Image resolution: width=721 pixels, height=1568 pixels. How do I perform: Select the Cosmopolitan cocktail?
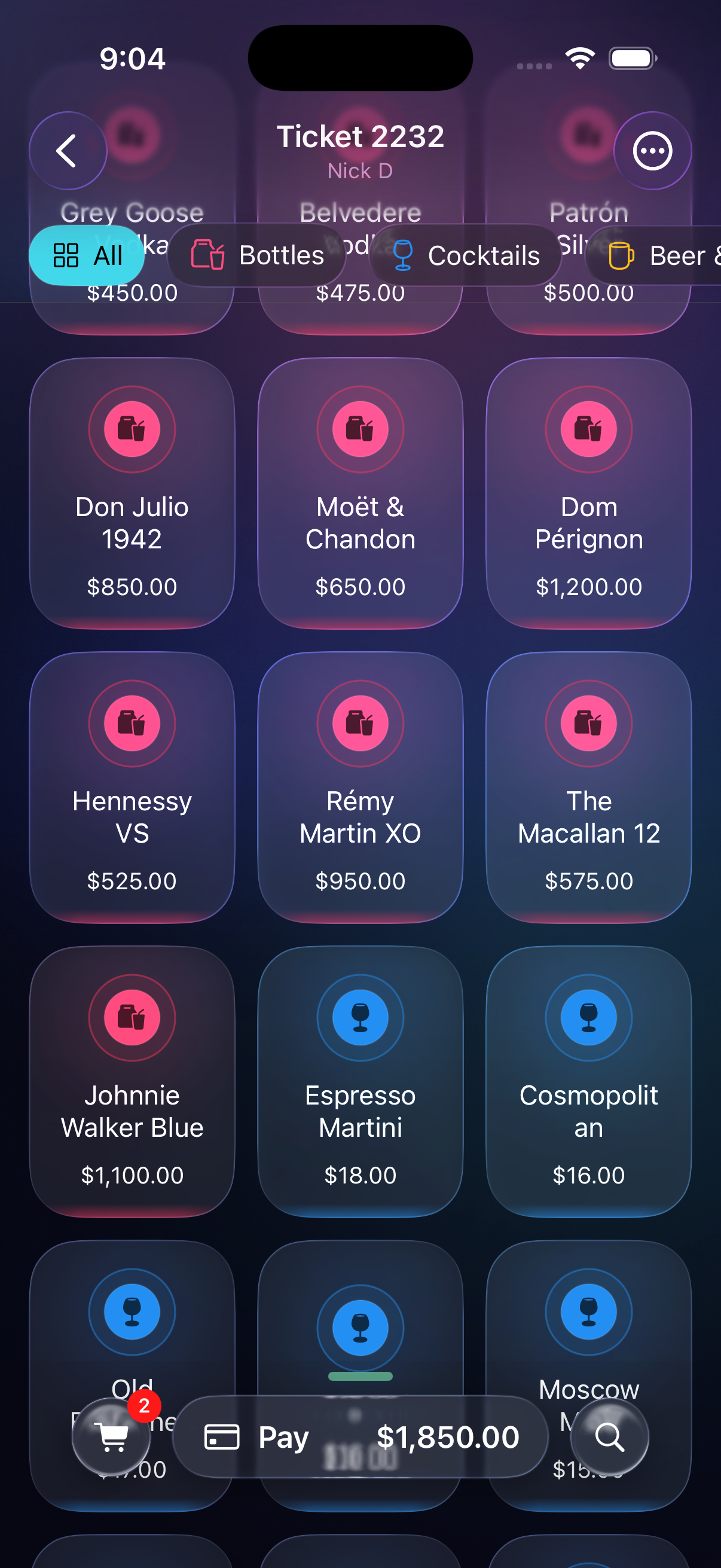[588, 1081]
